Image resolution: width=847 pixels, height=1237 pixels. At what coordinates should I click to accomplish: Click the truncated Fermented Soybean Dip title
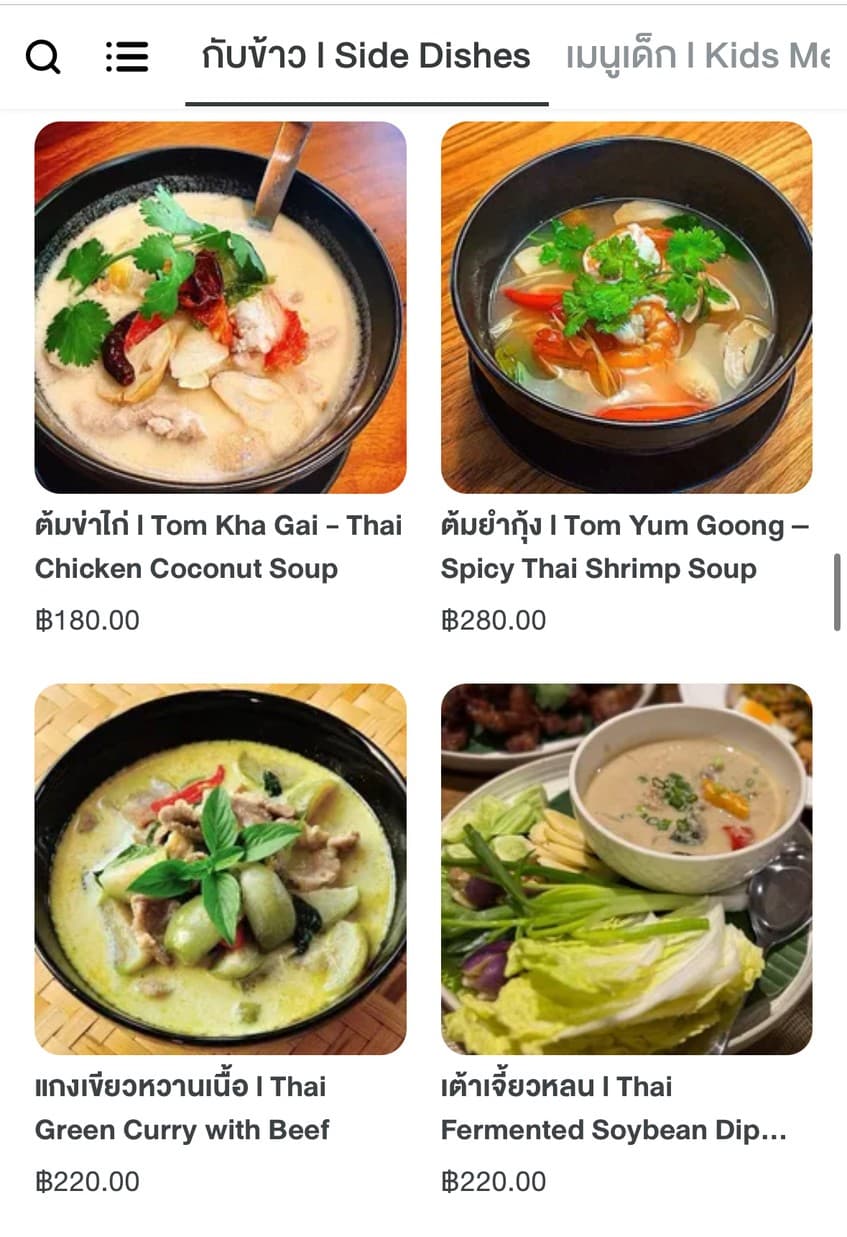615,1108
